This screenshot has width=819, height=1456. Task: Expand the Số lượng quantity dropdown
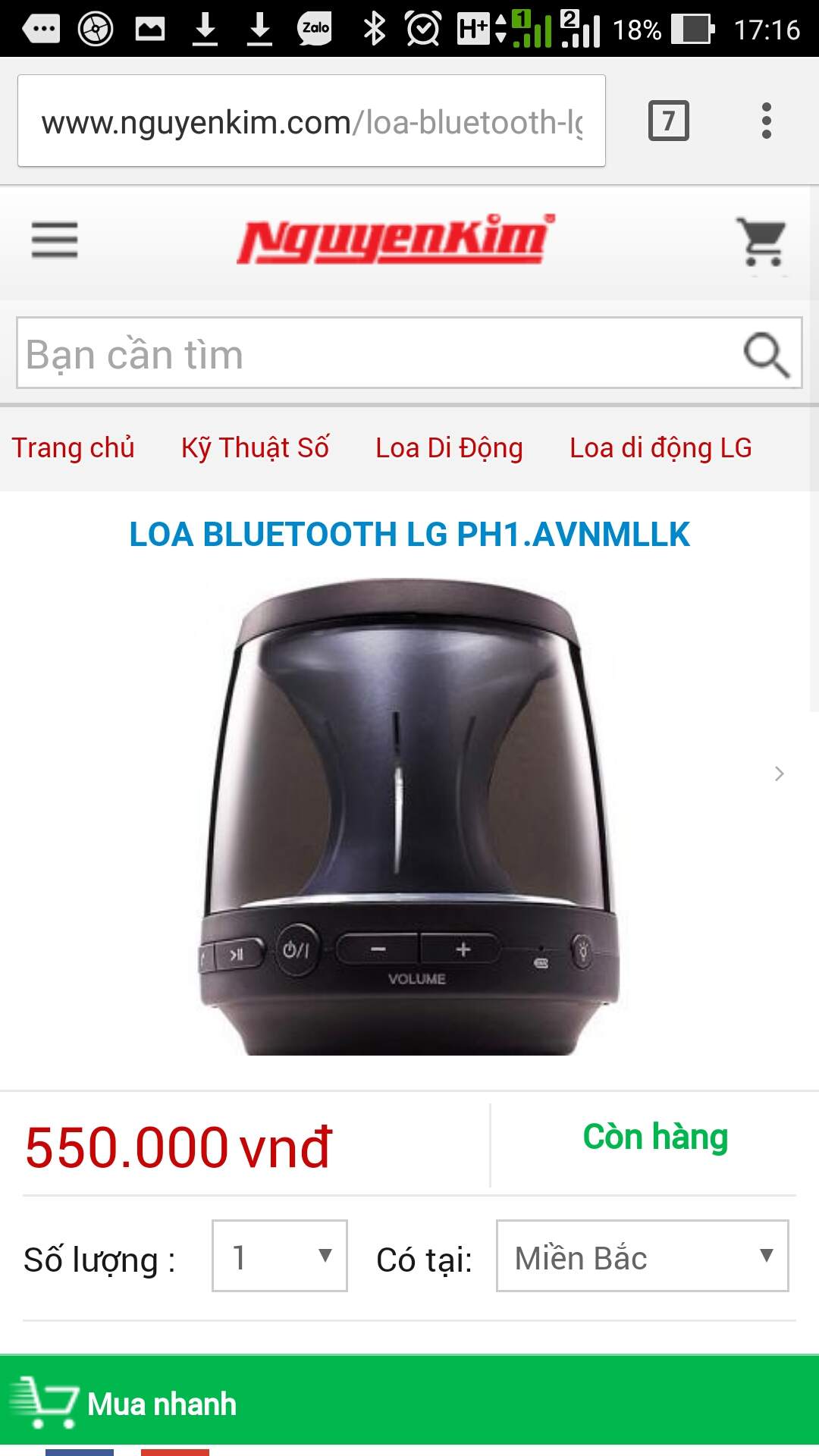pyautogui.click(x=280, y=1256)
